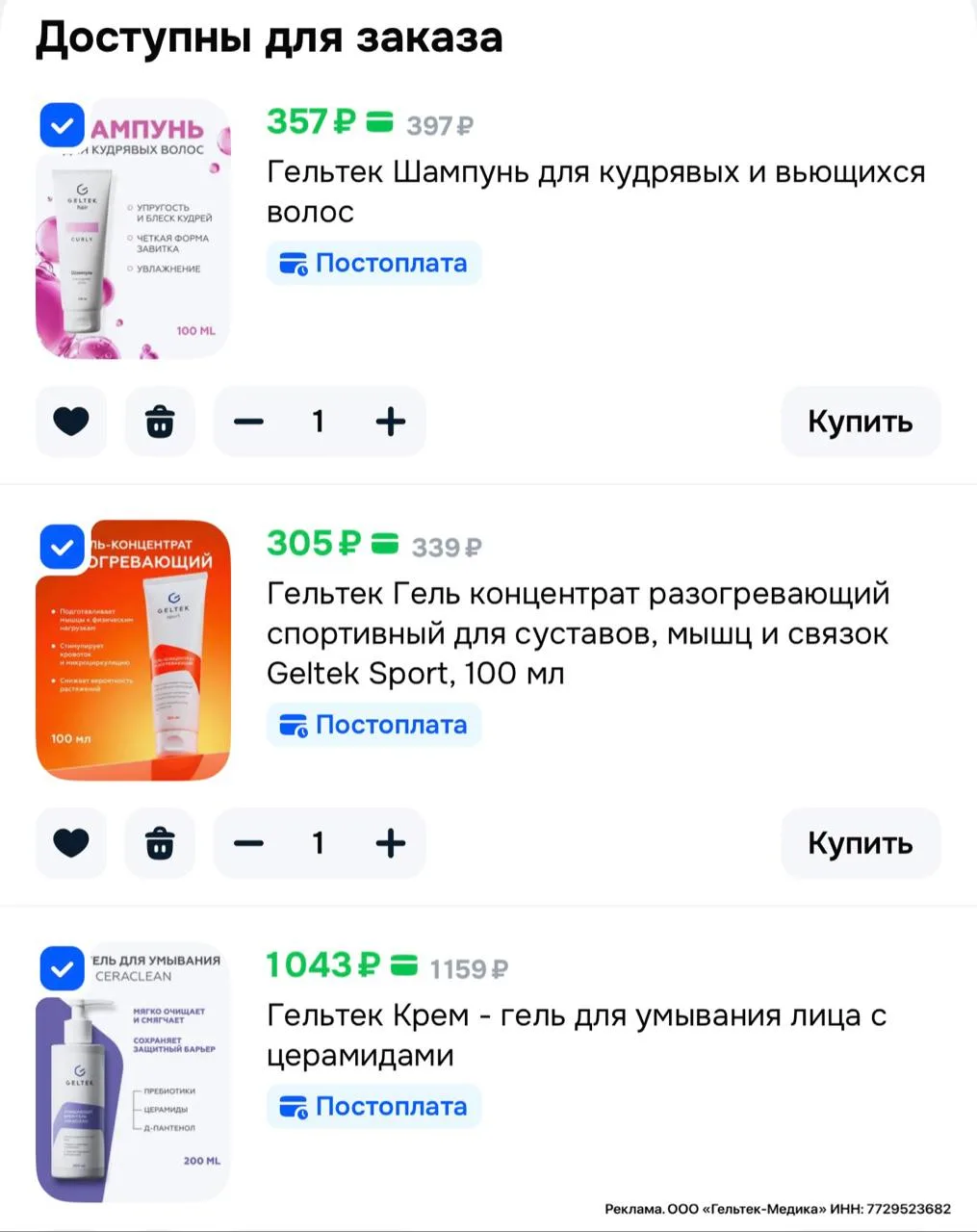Deselect the warming gel concentrate checkbox
The image size is (977, 1232).
click(62, 547)
